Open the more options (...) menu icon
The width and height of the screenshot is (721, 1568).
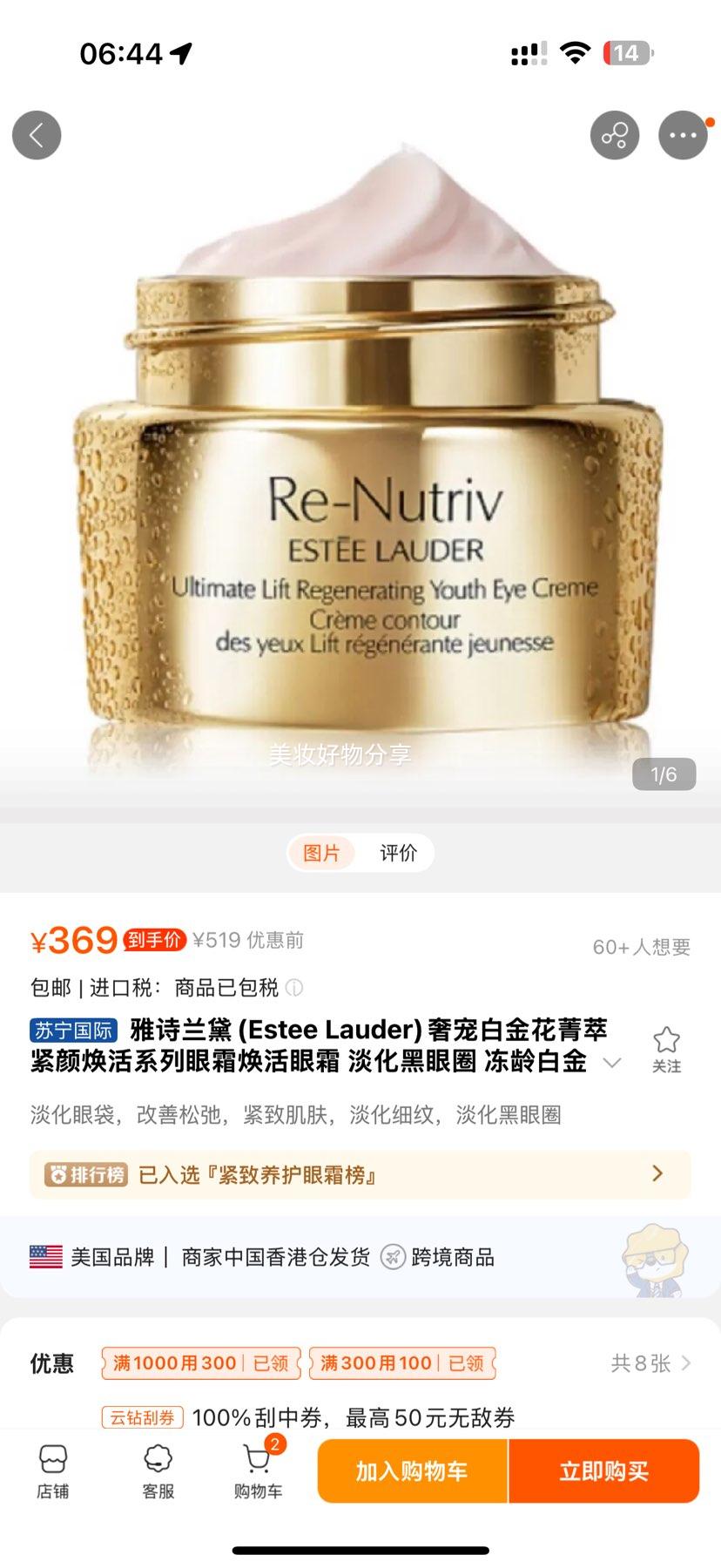pos(684,135)
